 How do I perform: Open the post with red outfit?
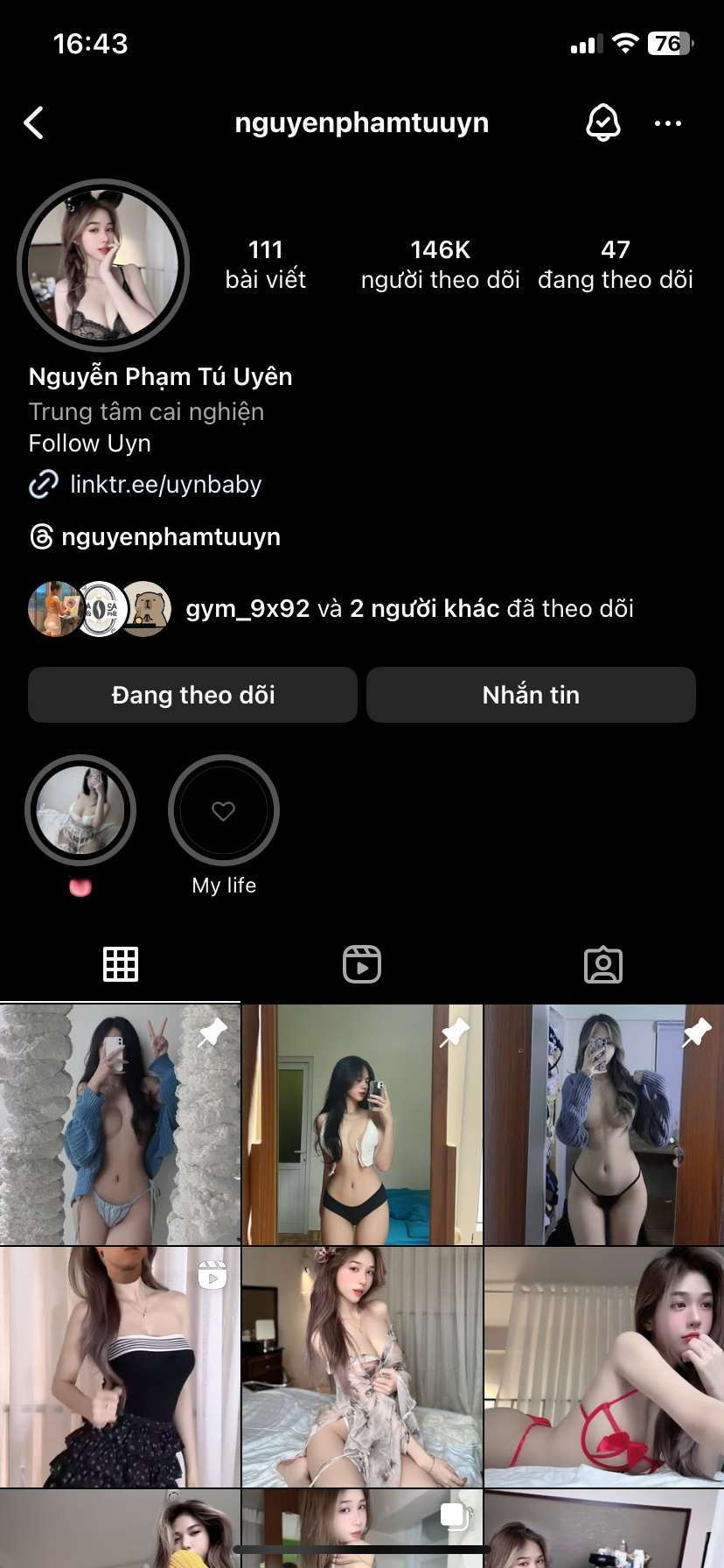(x=604, y=1367)
